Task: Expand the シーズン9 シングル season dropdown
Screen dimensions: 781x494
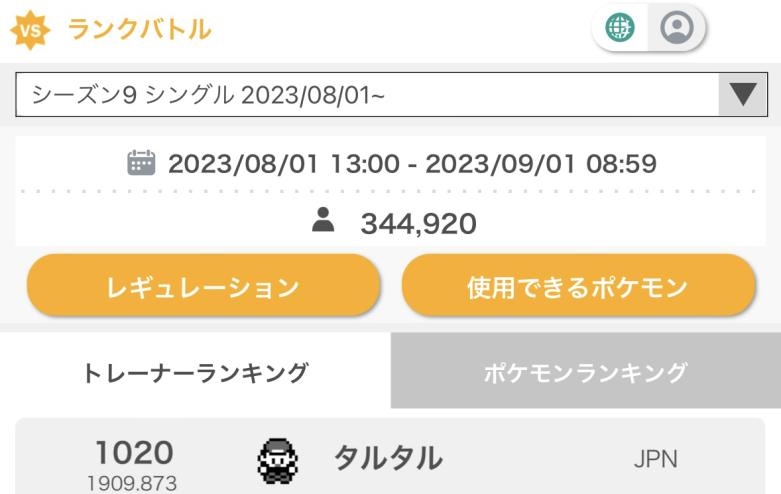Action: [x=741, y=95]
